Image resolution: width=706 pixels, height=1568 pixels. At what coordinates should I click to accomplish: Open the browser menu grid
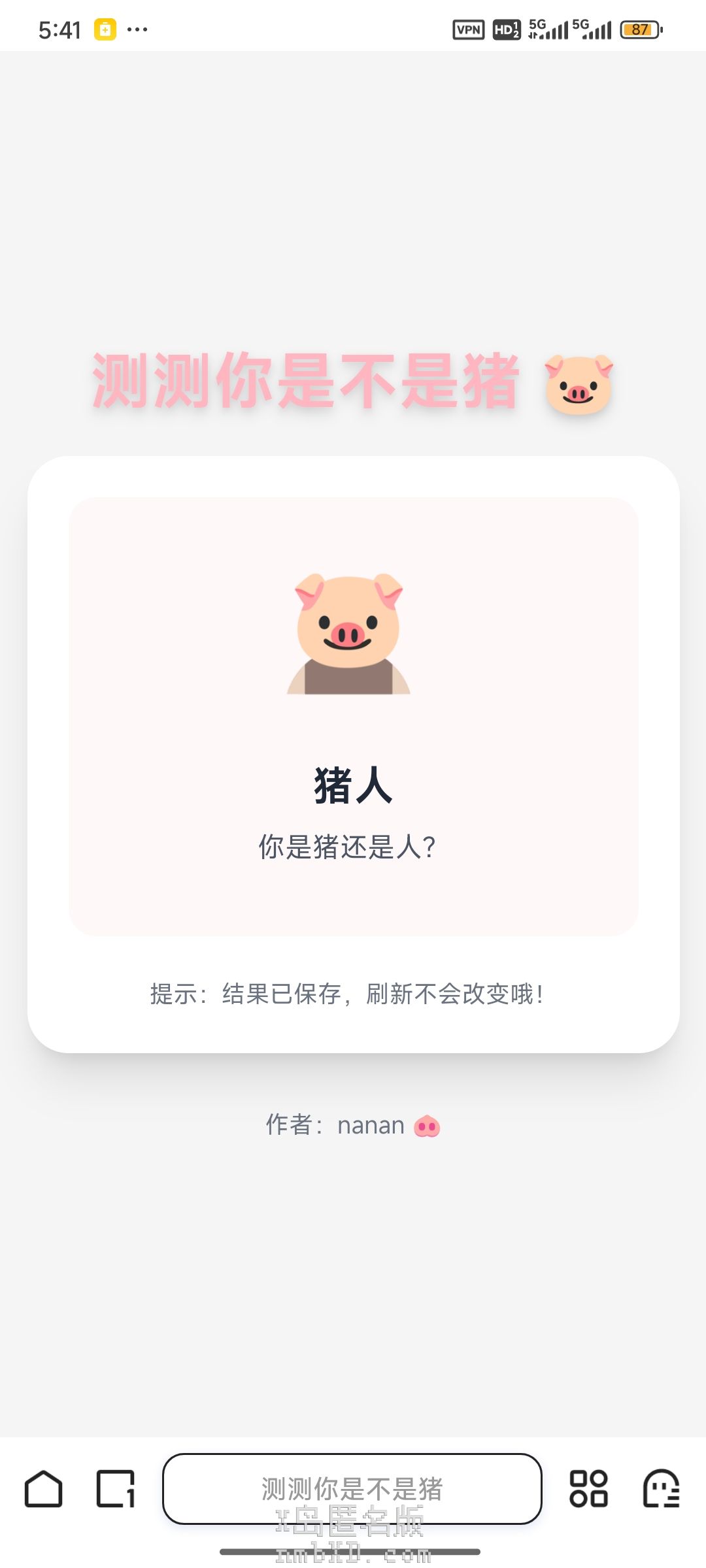pyautogui.click(x=588, y=1489)
